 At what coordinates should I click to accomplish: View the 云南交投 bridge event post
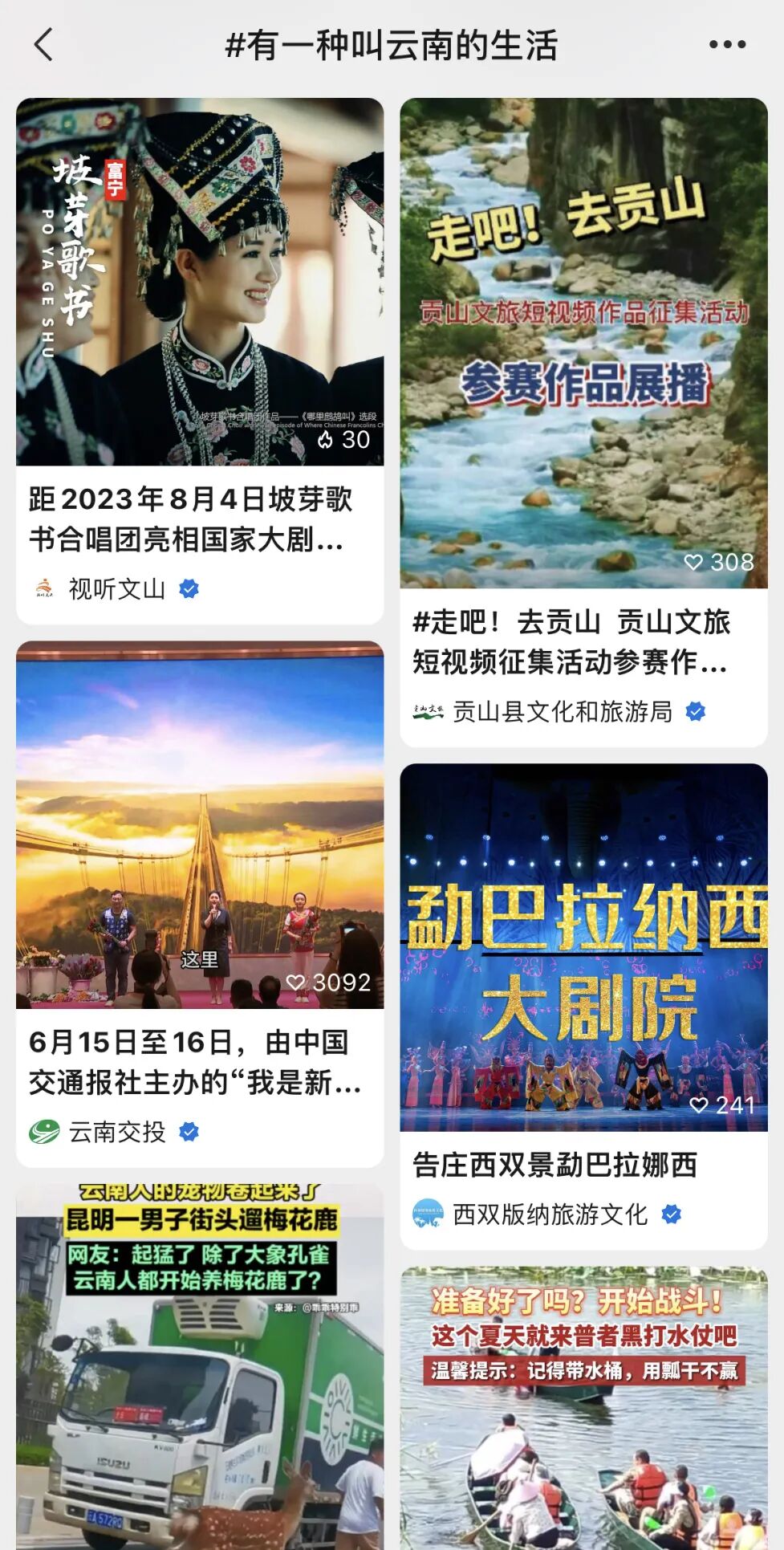(x=200, y=825)
